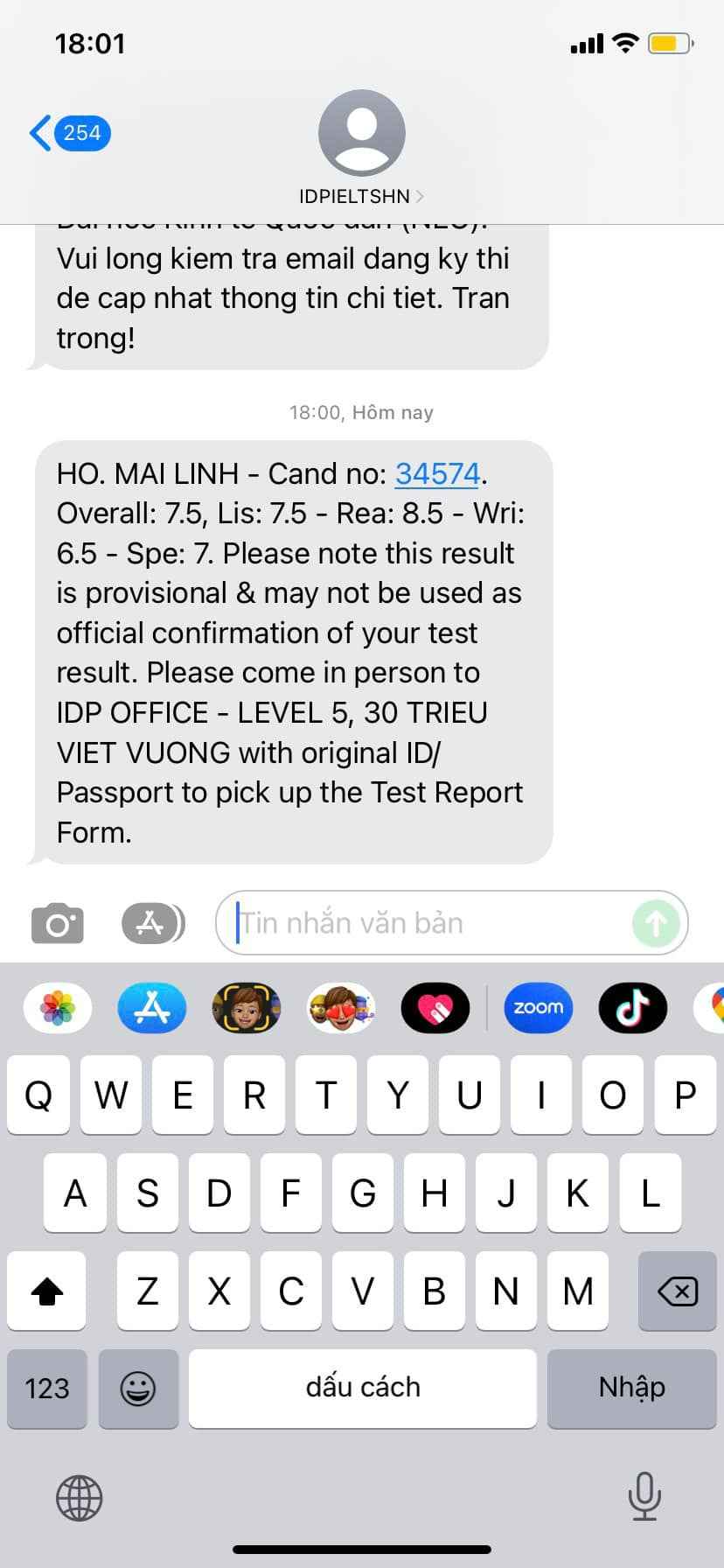
Task: Go back to the messages list
Action: pos(68,133)
